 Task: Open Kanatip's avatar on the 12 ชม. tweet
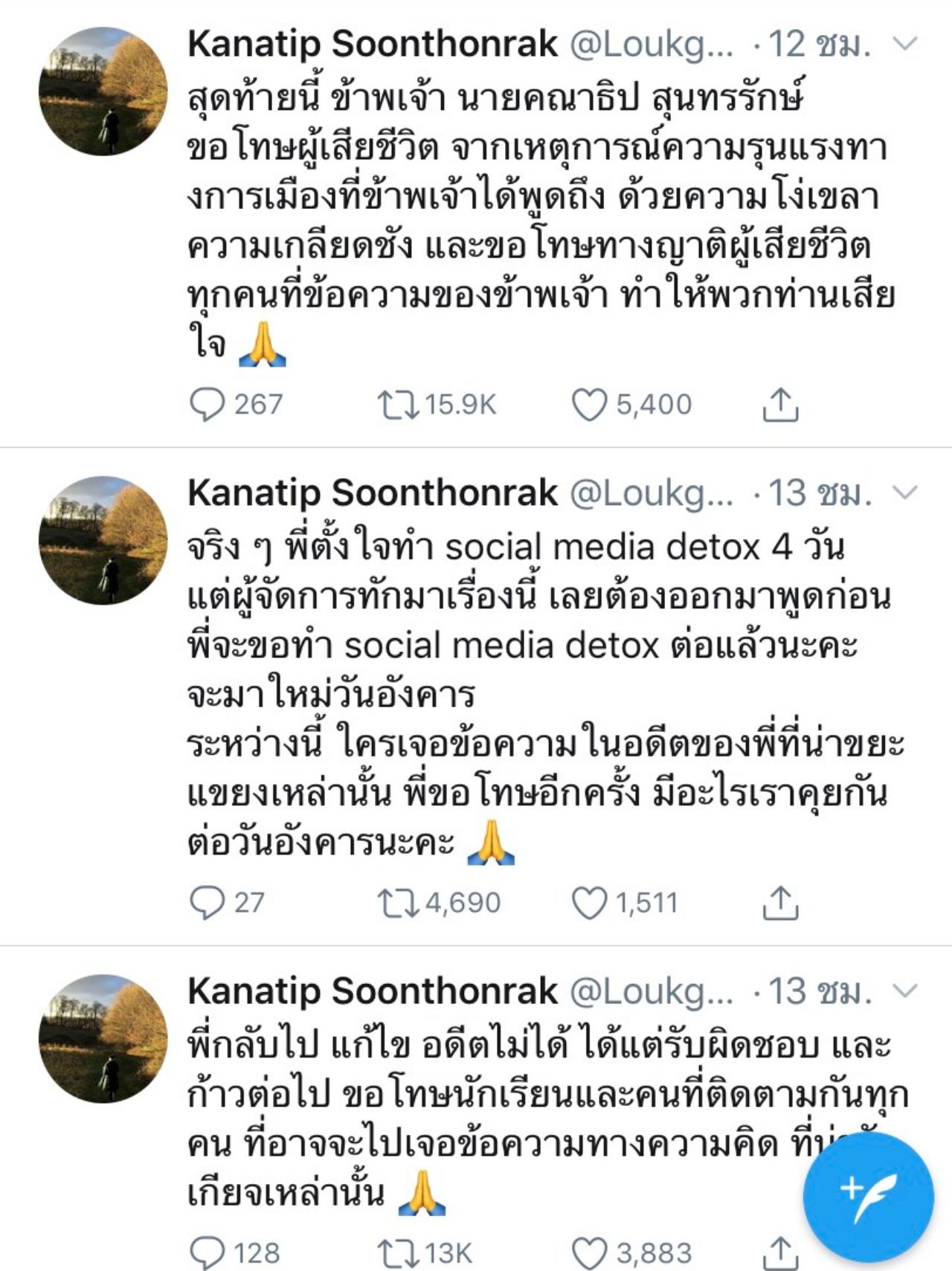pos(103,91)
